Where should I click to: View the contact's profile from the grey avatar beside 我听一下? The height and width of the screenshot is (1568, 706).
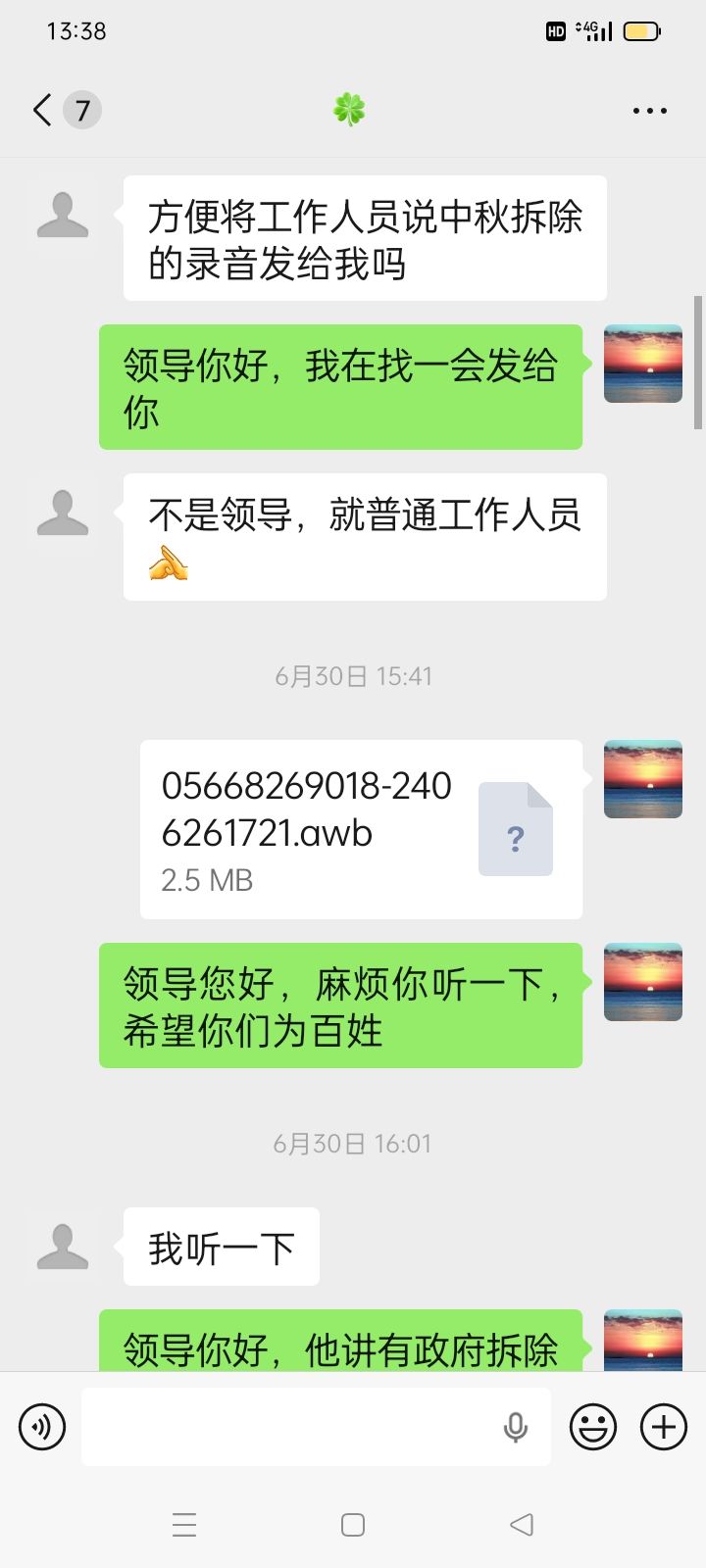[63, 1247]
